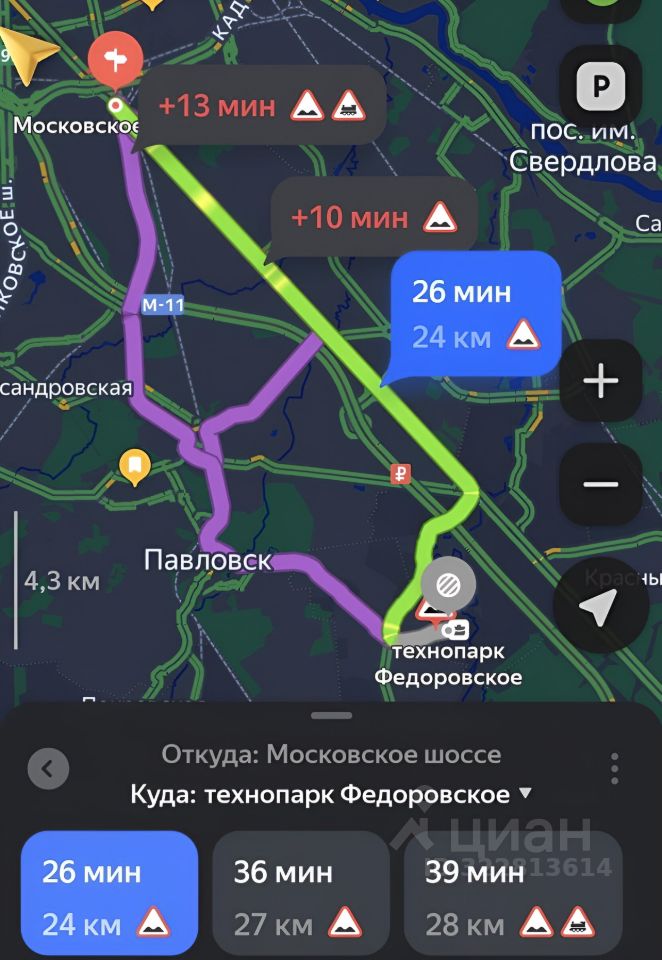662x960 pixels.
Task: Zoom in on the map
Action: coord(600,381)
